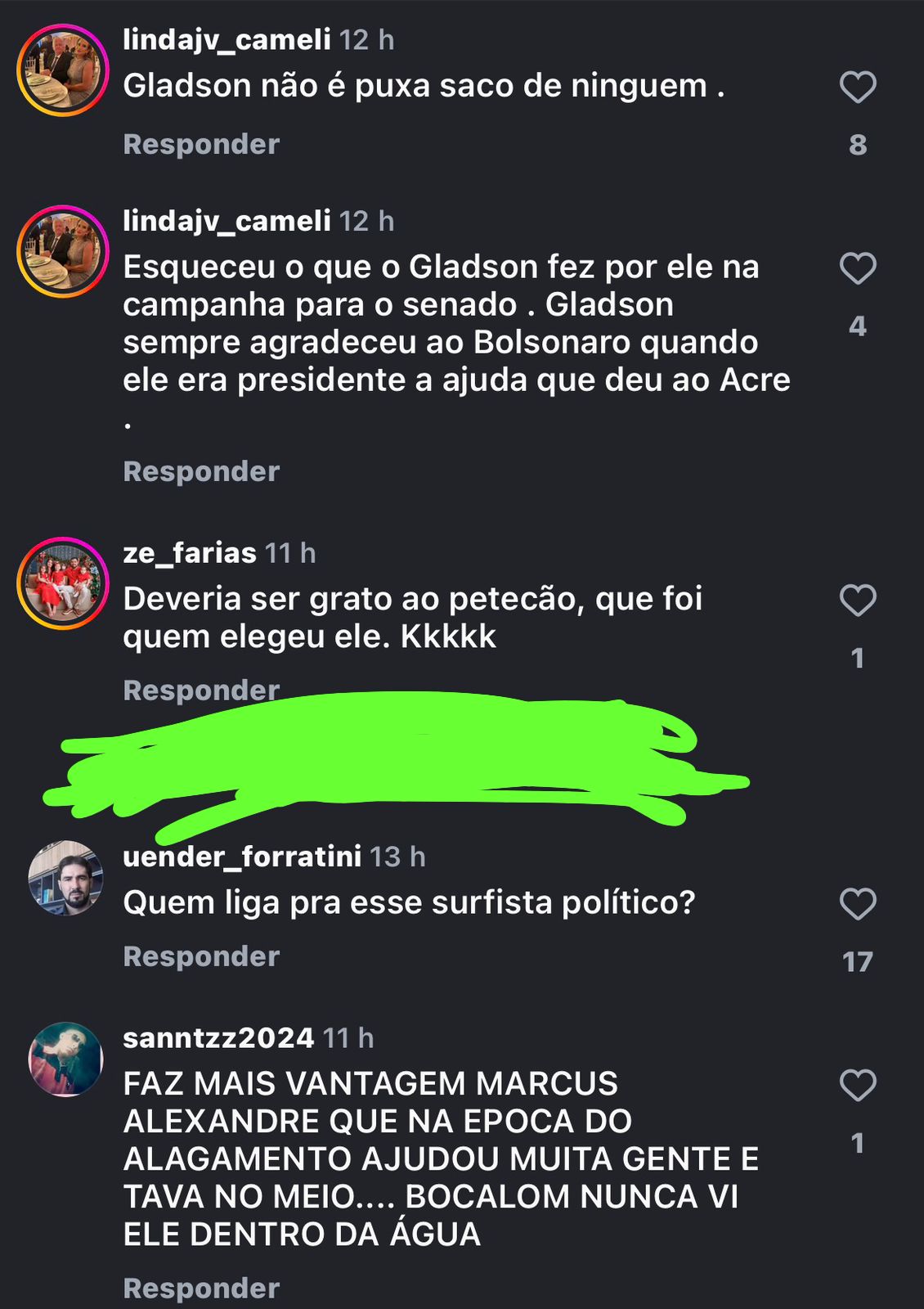Like the "Gladson não é puxa saco" comment
Viewport: 924px width, 1309px height.
pos(858,88)
